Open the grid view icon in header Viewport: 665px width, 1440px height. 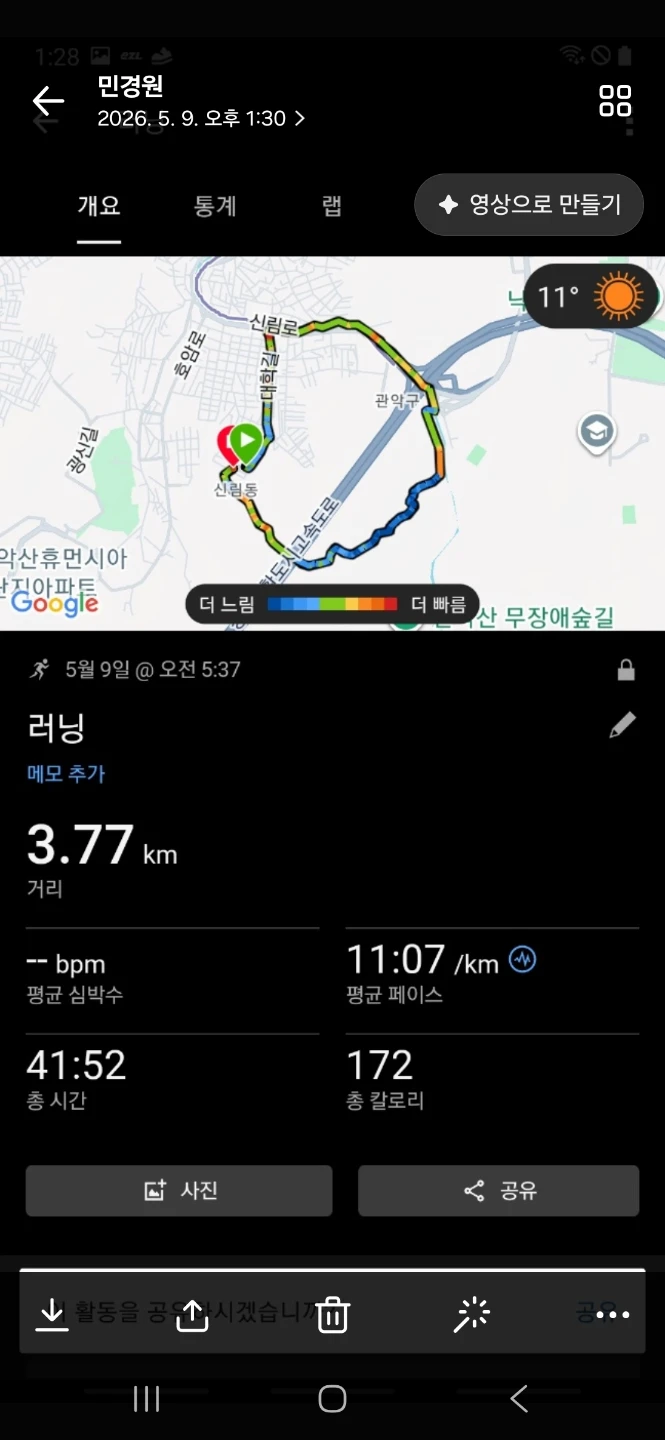615,101
